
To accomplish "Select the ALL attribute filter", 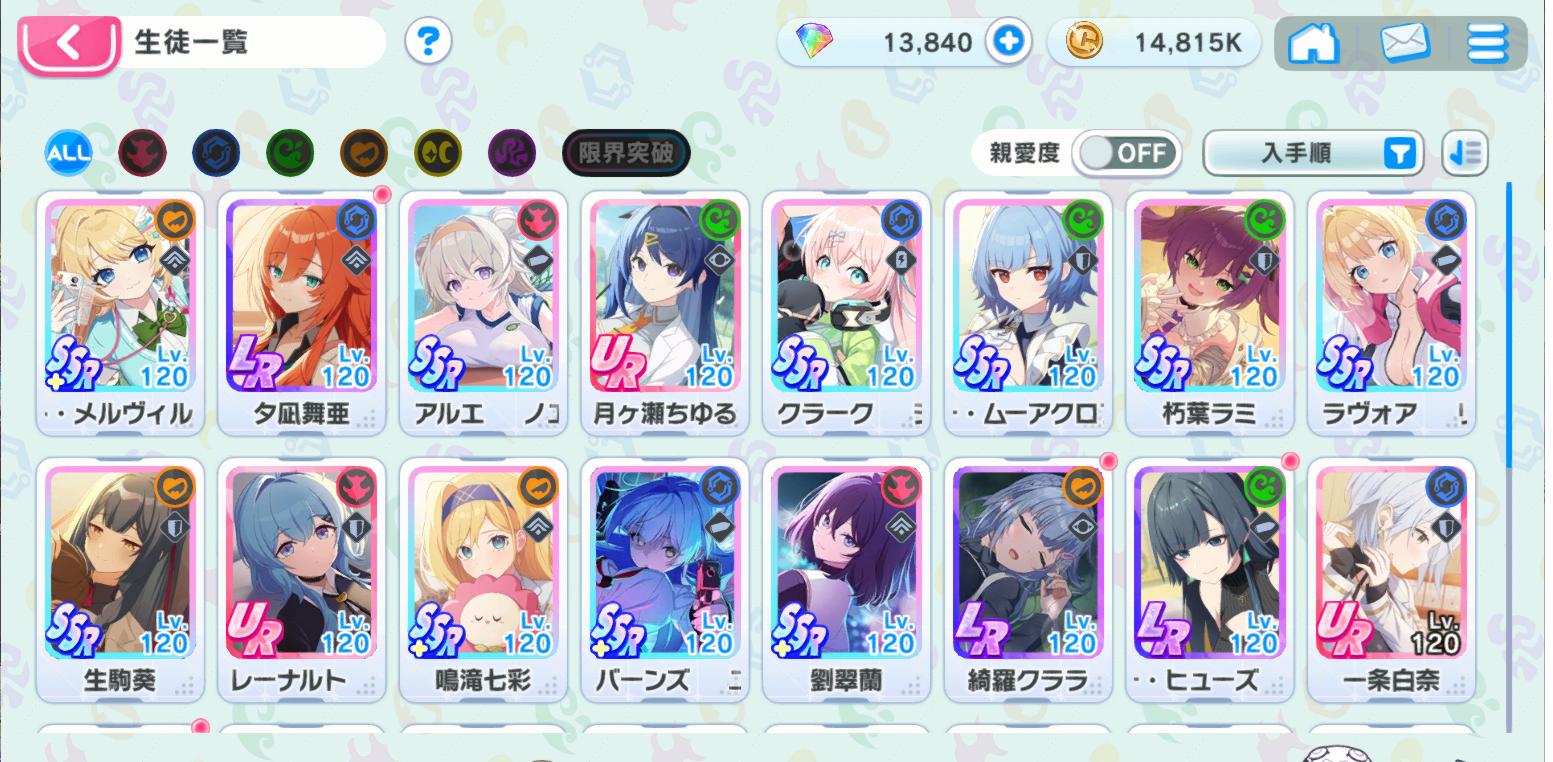I will [68, 153].
